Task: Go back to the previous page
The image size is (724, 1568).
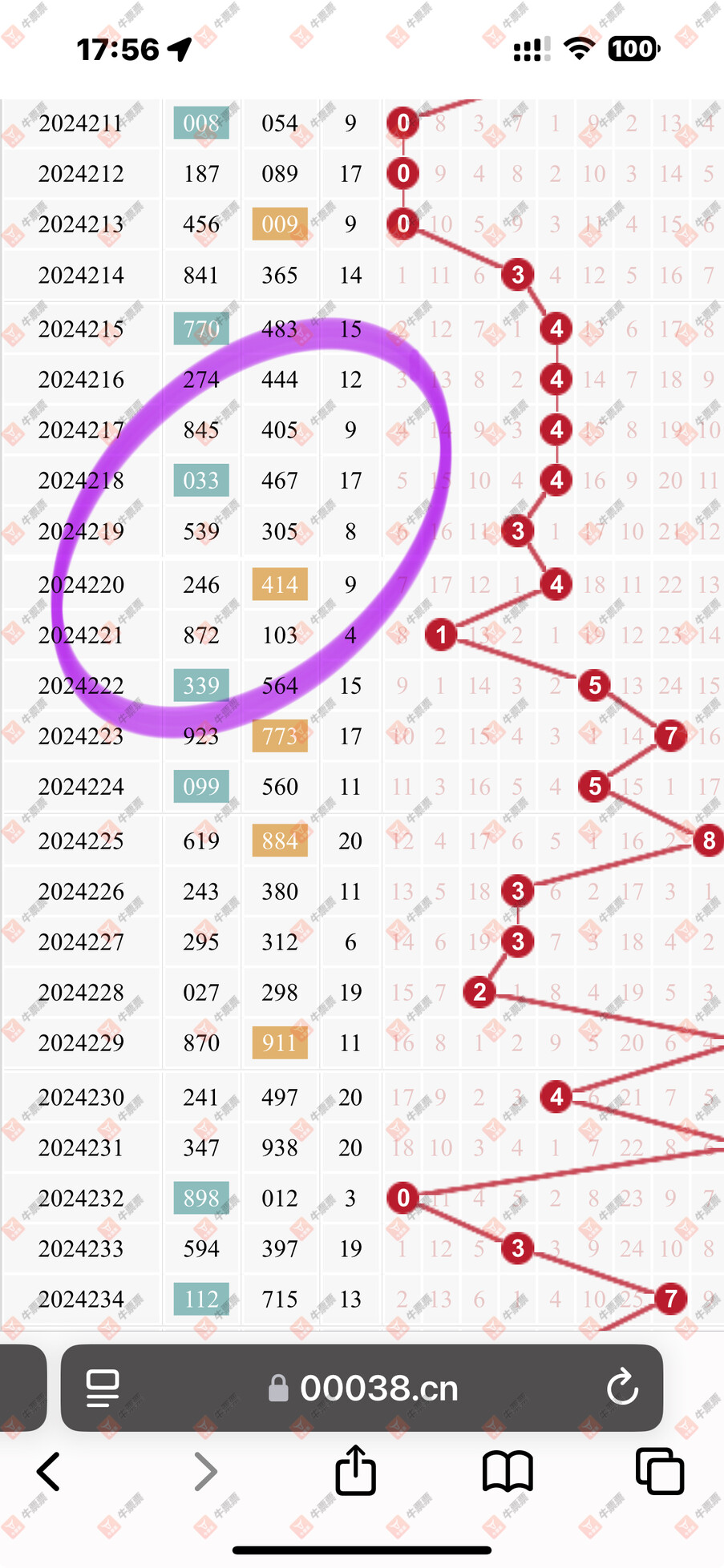Action: point(49,1471)
